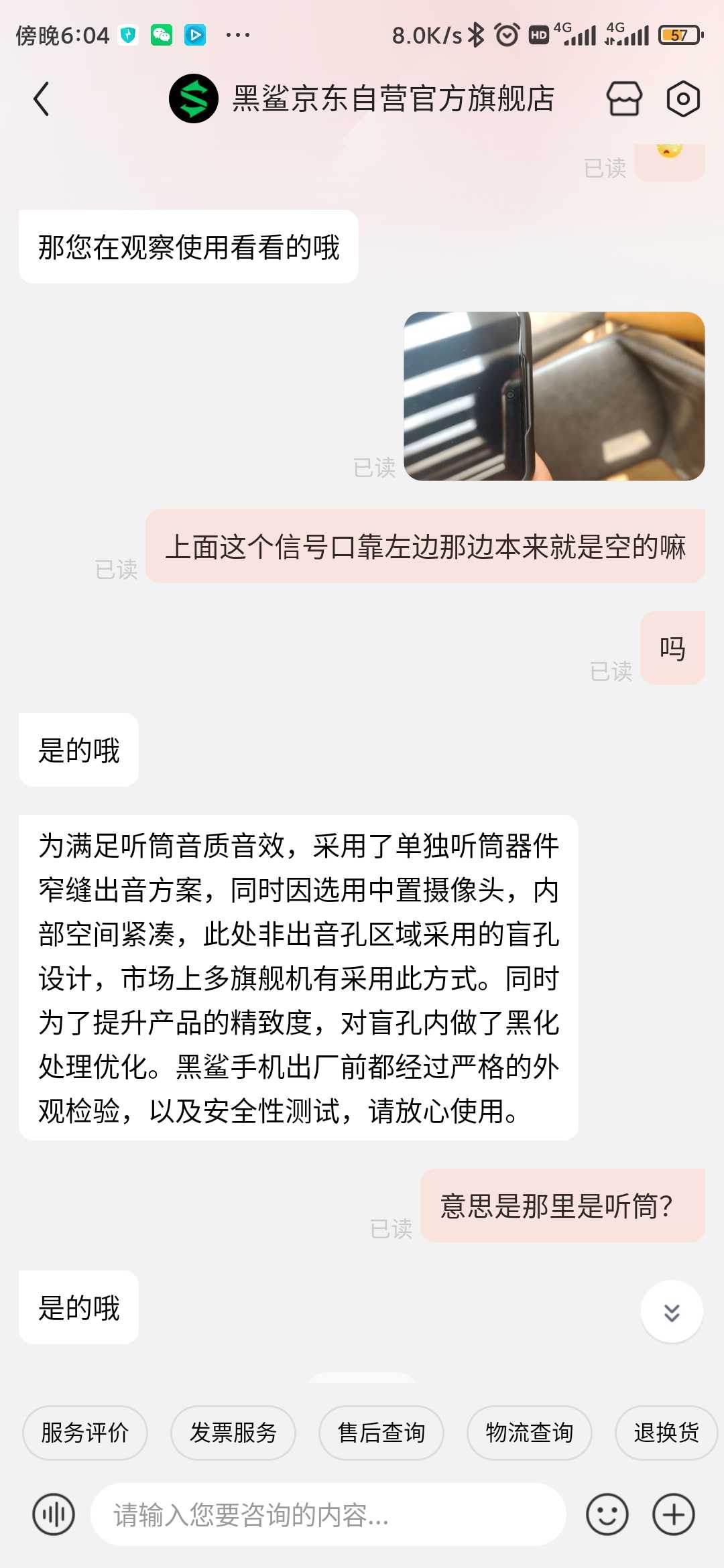The height and width of the screenshot is (1568, 724).
Task: Choose the 退换货 chip
Action: pyautogui.click(x=666, y=1433)
